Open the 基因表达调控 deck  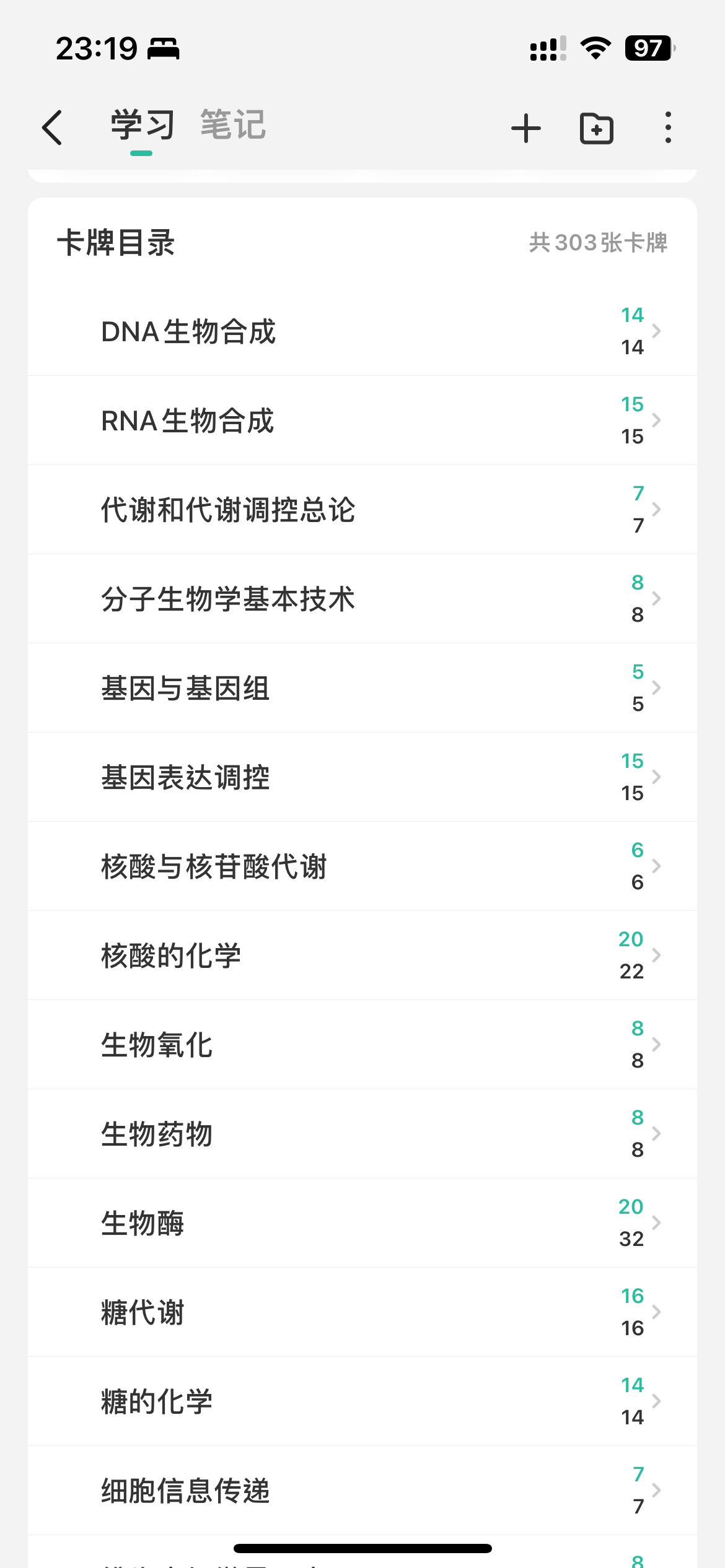362,777
